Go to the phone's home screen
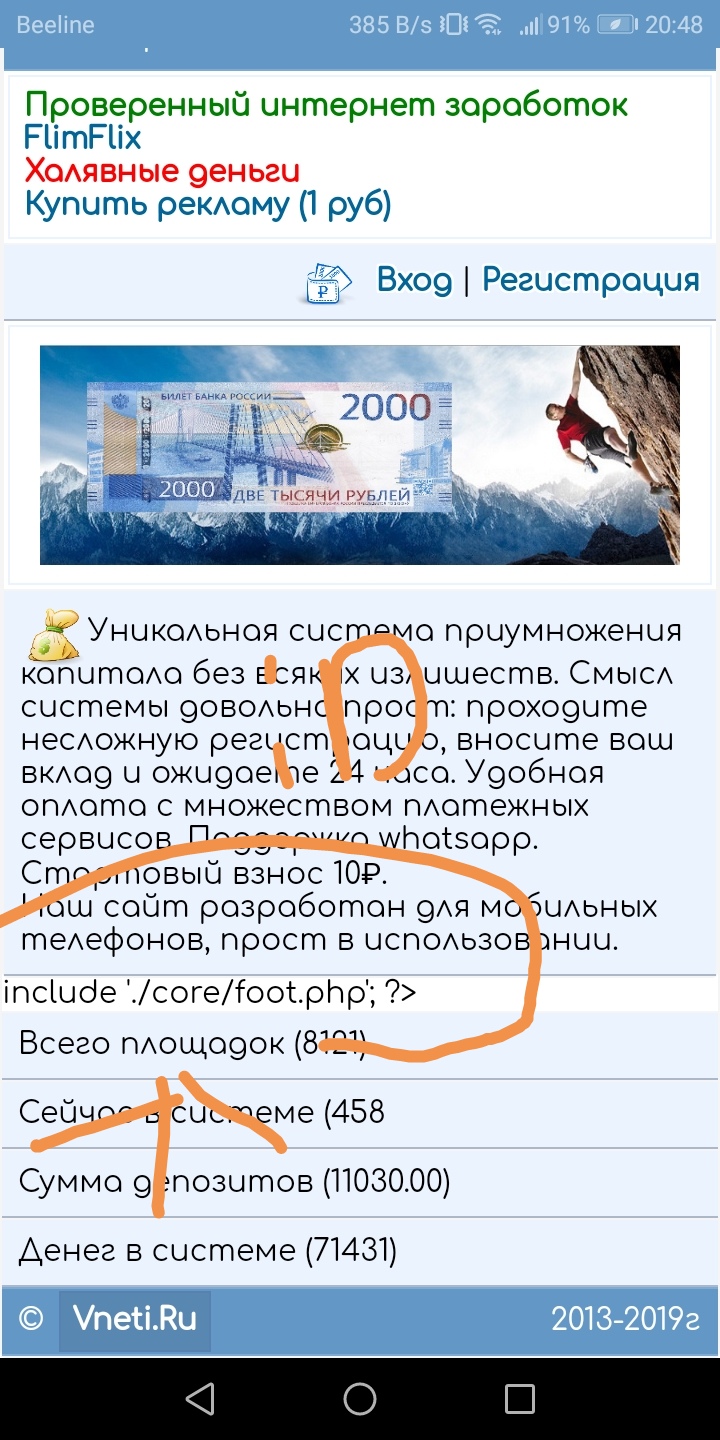This screenshot has height=1440, width=720. [x=360, y=1398]
